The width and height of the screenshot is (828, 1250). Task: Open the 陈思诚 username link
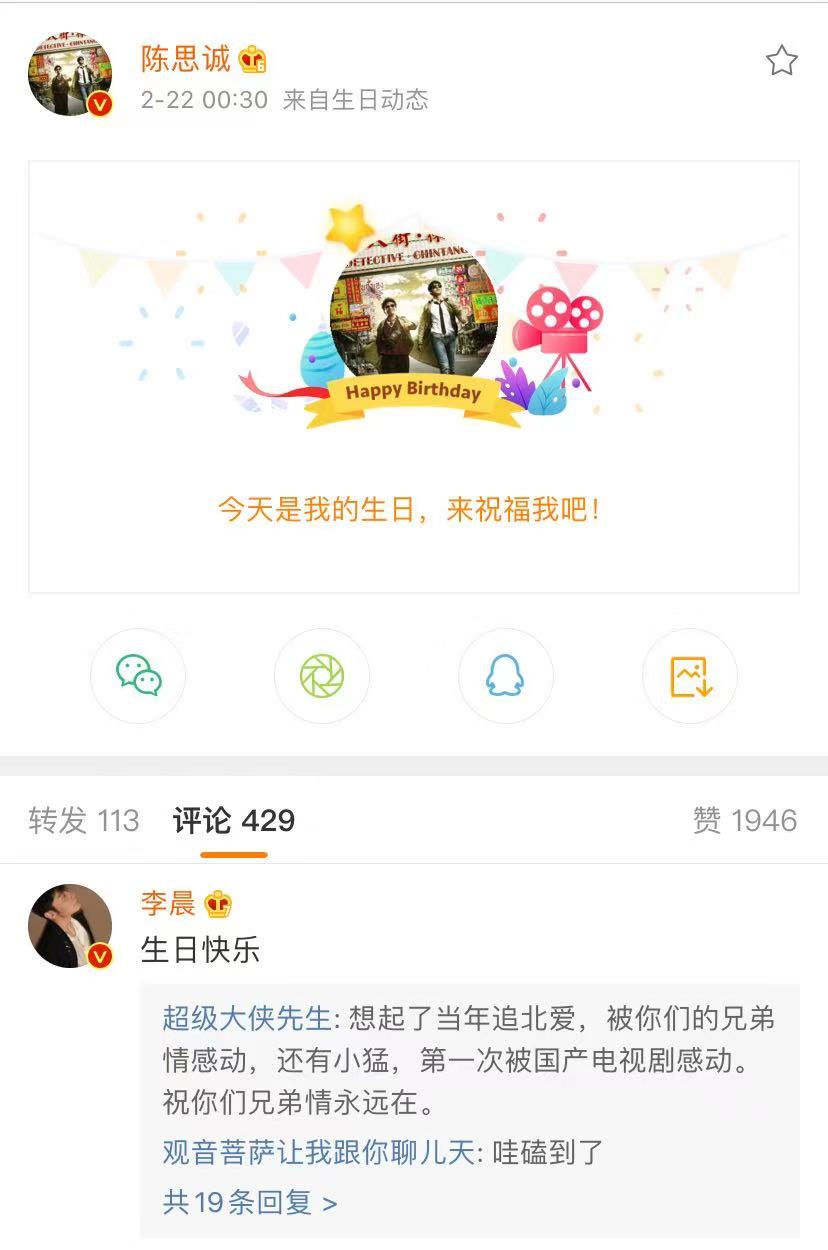point(185,59)
